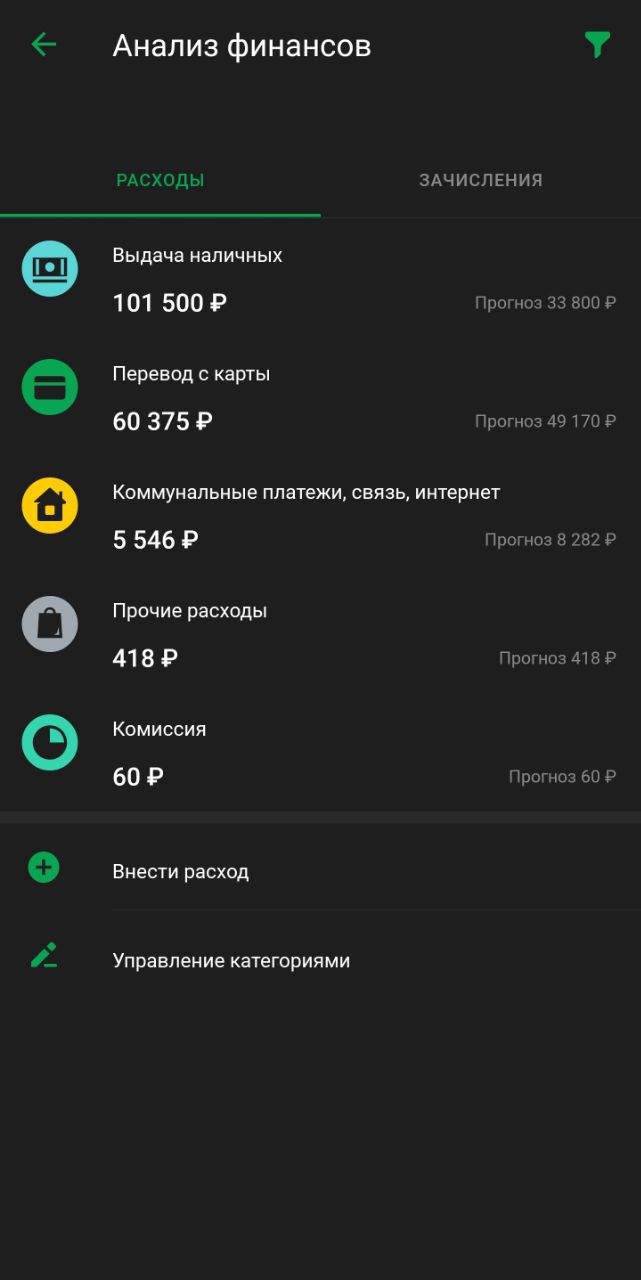This screenshot has width=641, height=1280.
Task: Open Выдача наличных category
Action: point(320,279)
